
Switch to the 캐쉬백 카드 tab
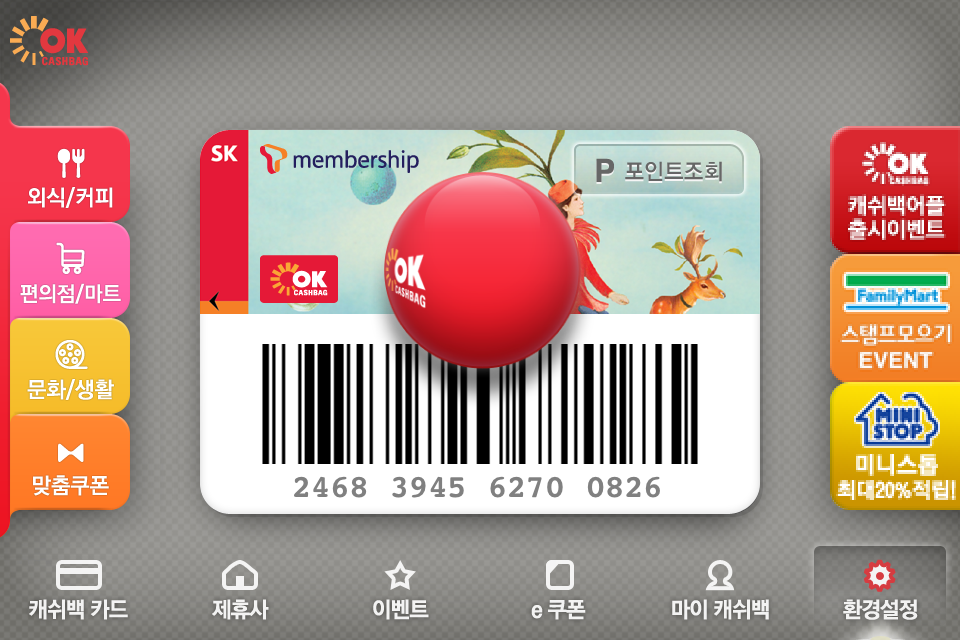[x=78, y=590]
